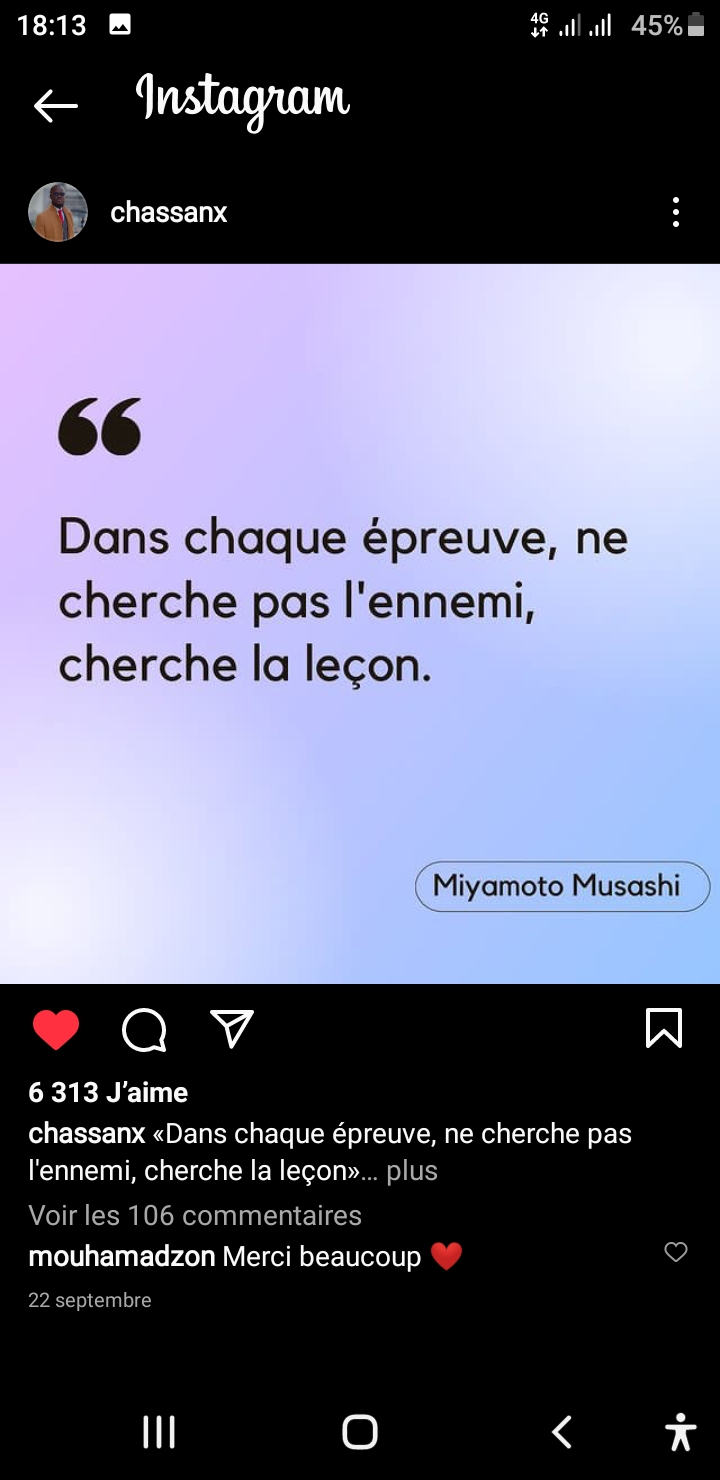Save the post with the bookmark icon
This screenshot has height=1480, width=720.
tap(664, 1028)
